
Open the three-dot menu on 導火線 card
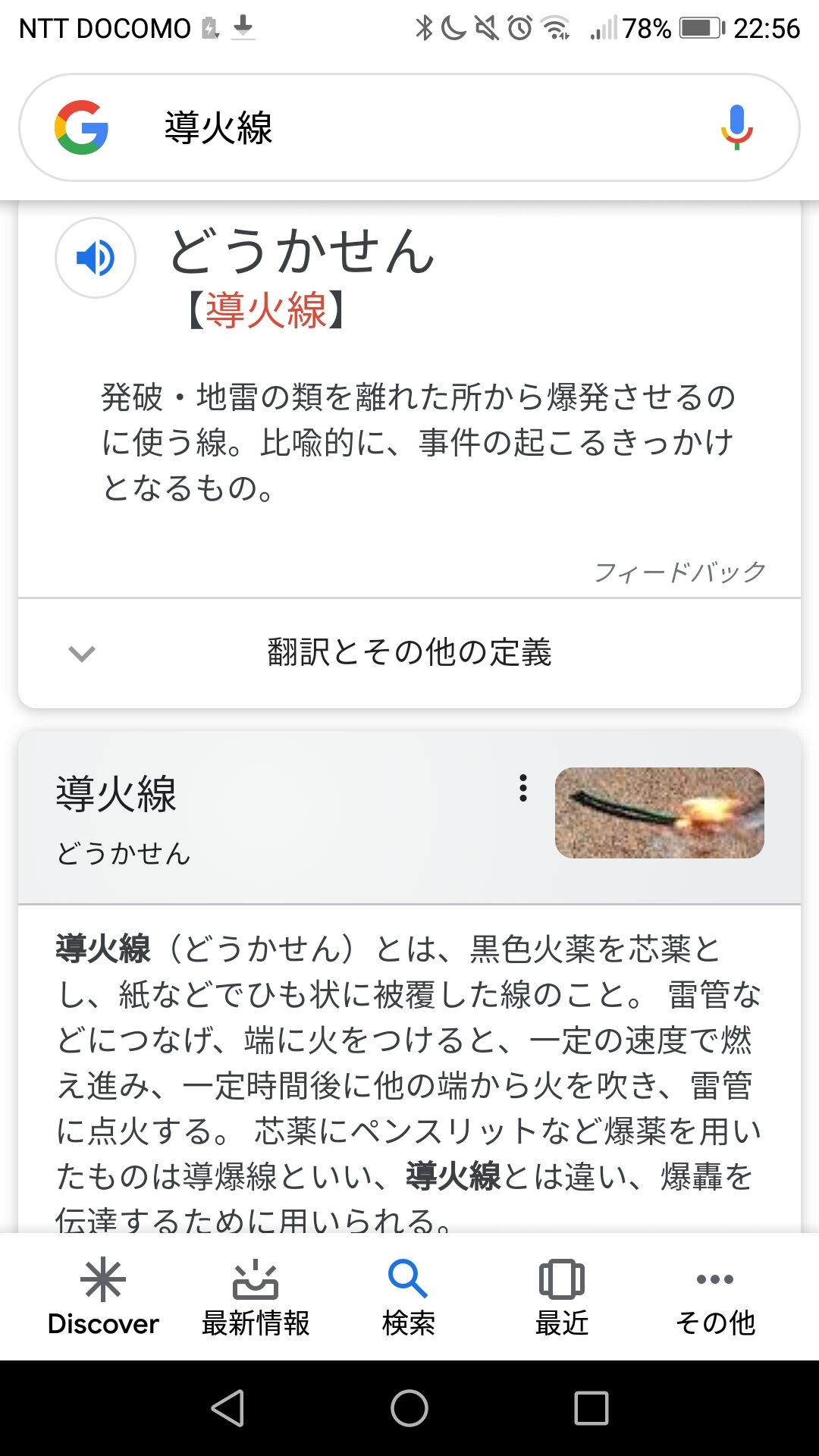(523, 789)
